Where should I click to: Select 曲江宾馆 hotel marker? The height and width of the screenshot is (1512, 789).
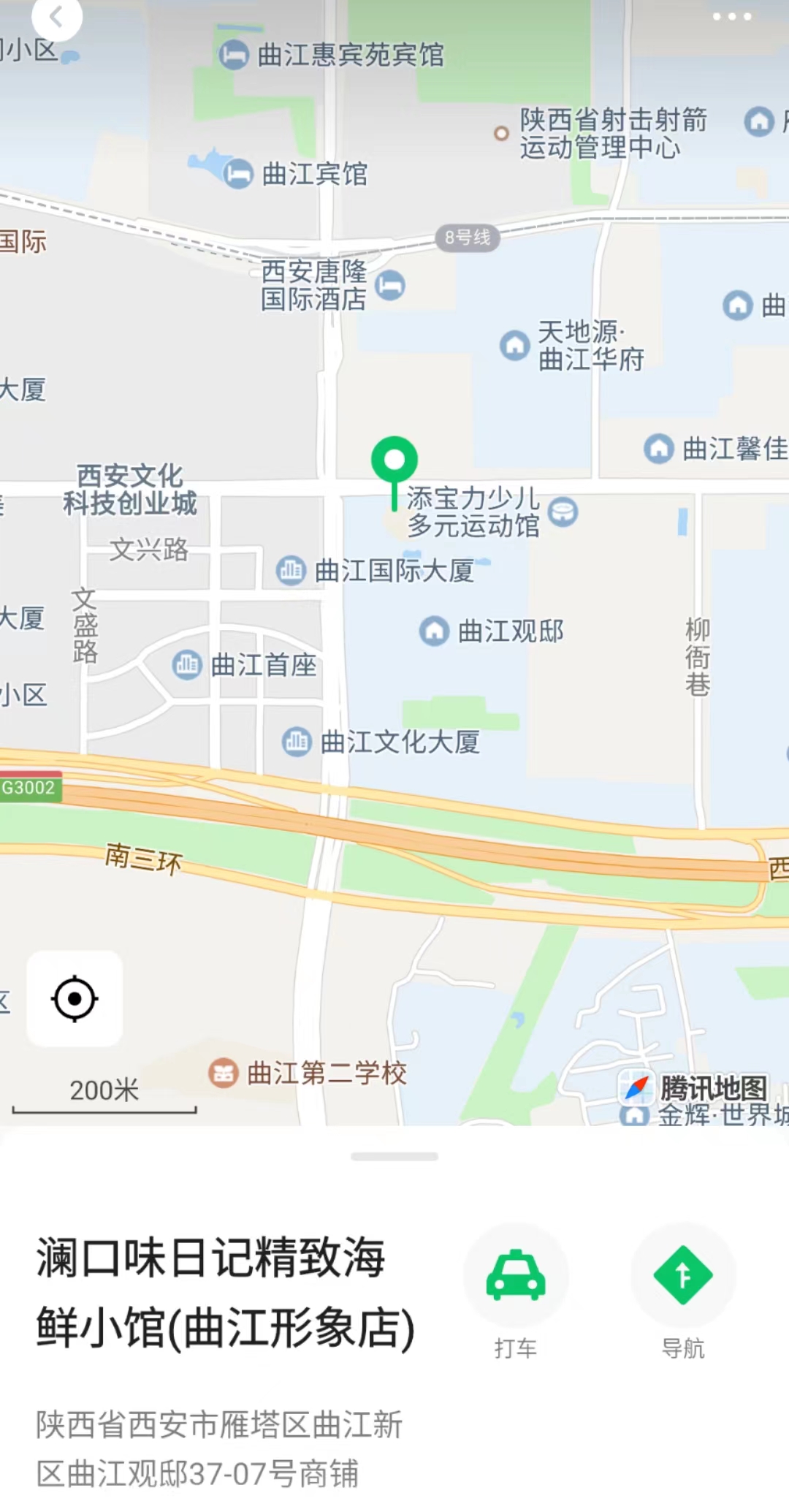coord(238,174)
